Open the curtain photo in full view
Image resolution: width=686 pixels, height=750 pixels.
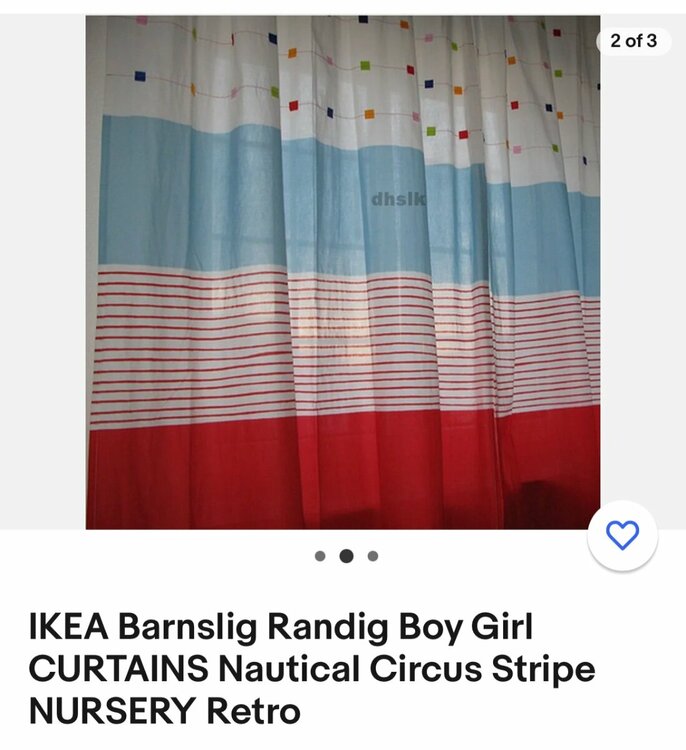(343, 272)
